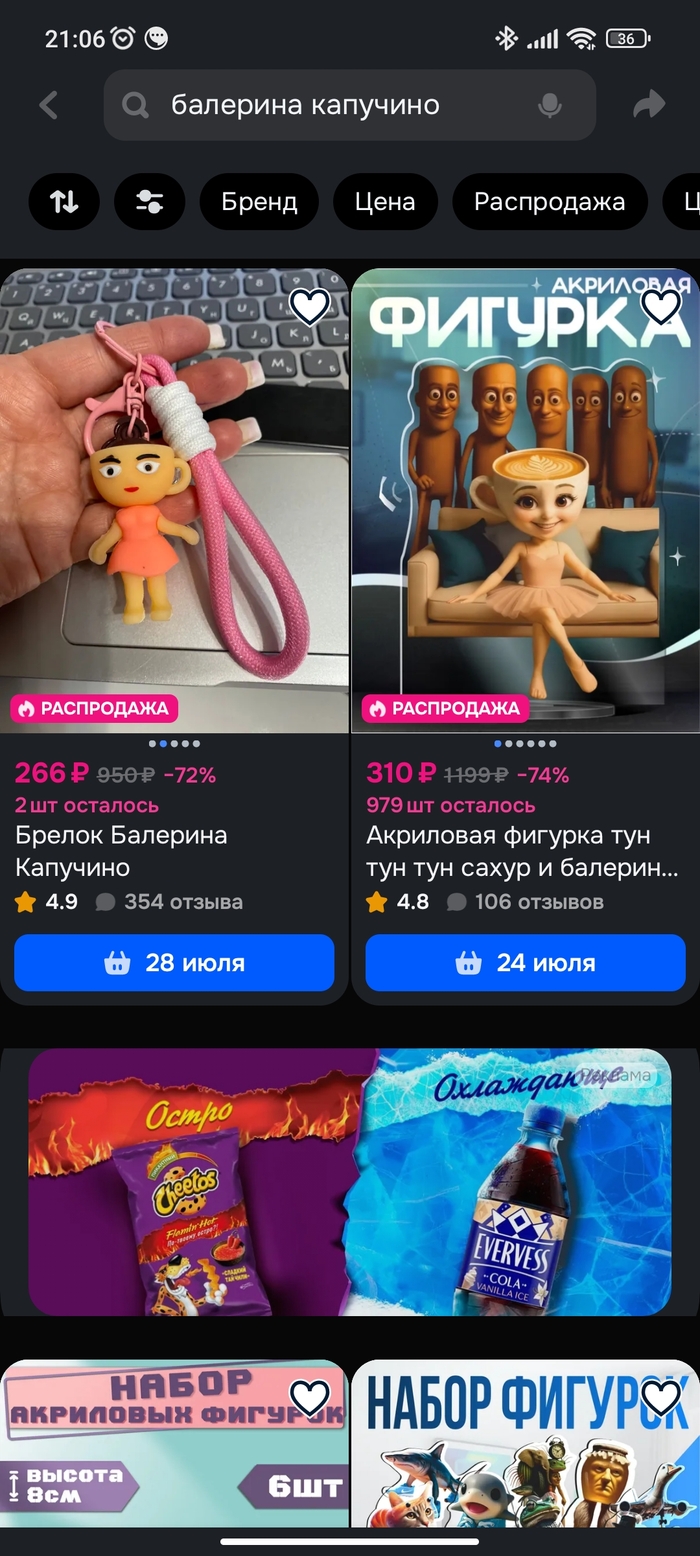Viewport: 700px width, 1556px height.
Task: Add the Брелок Балерина Капучино to favorites
Action: tap(310, 307)
